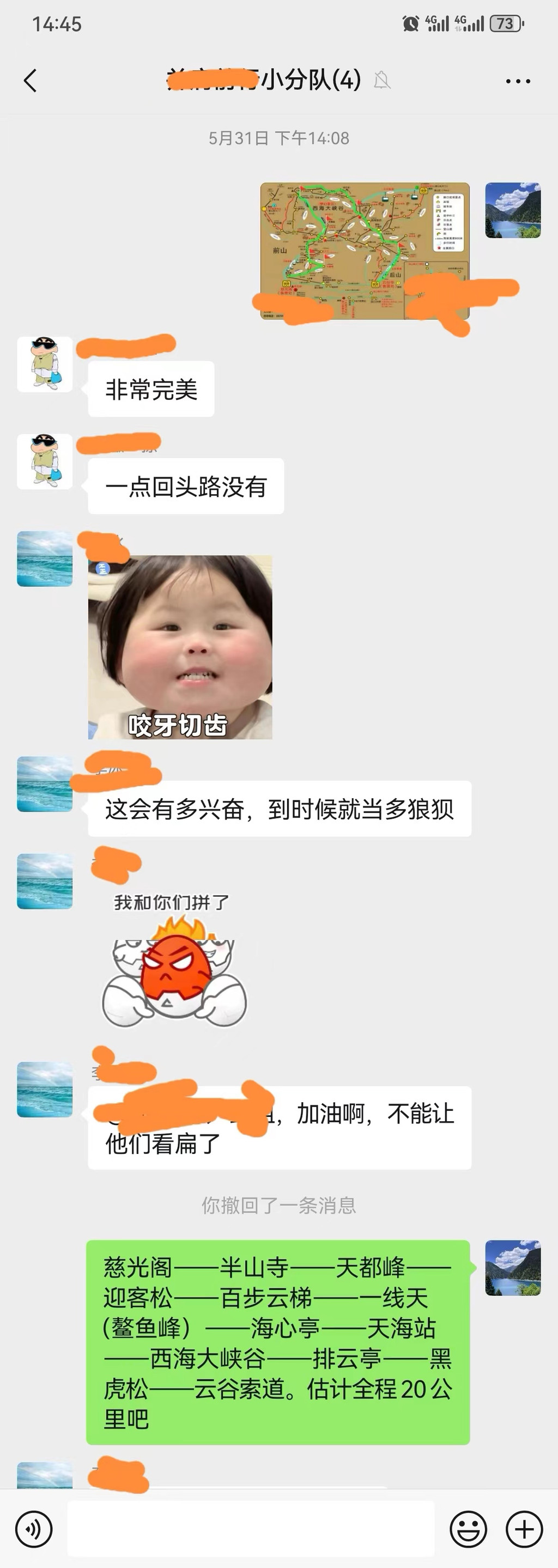Screen dimensions: 558x1568
Task: Switch to voice message input
Action: pyautogui.click(x=34, y=1528)
